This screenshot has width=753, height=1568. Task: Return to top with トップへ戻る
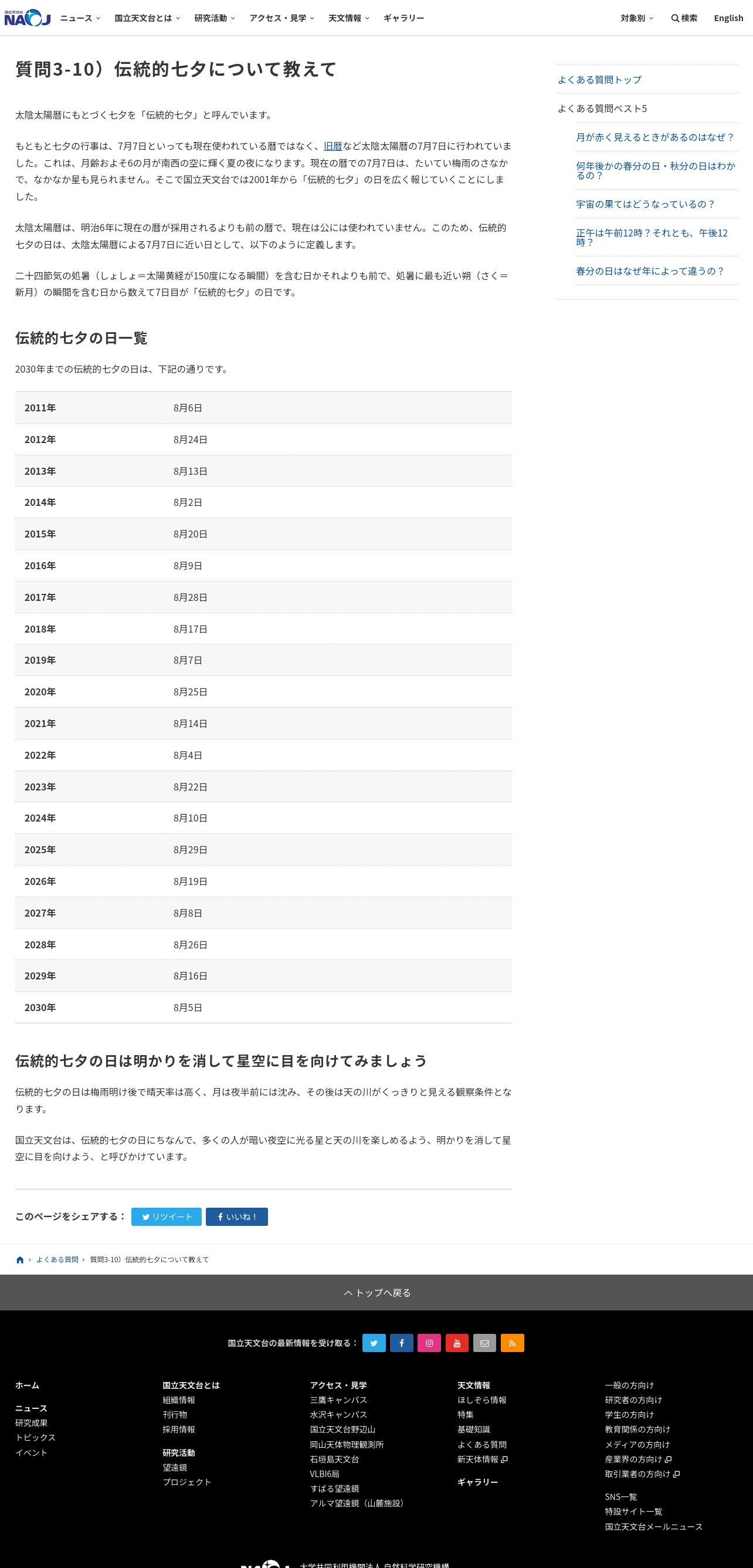tap(376, 1292)
